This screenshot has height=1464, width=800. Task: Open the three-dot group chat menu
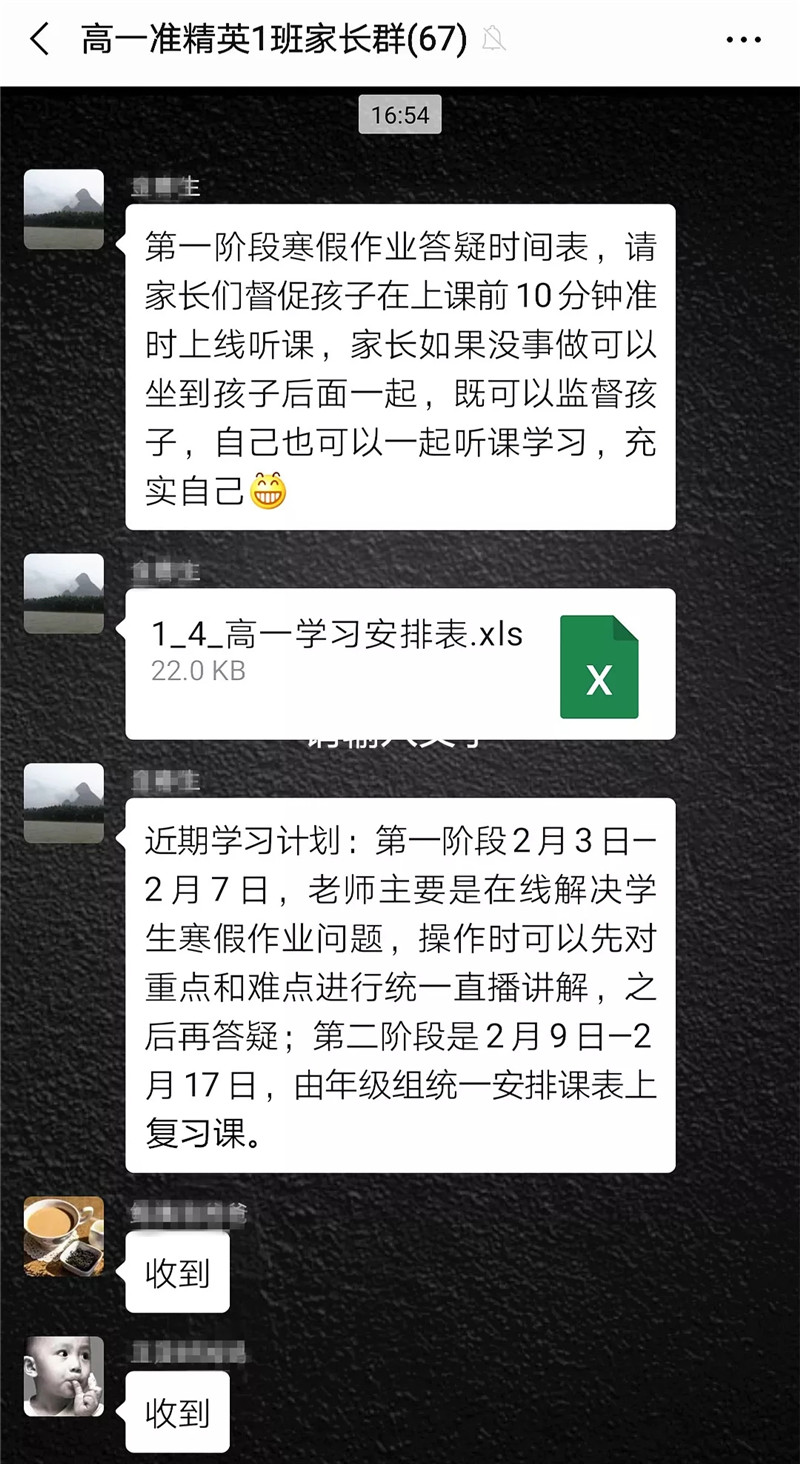click(743, 41)
